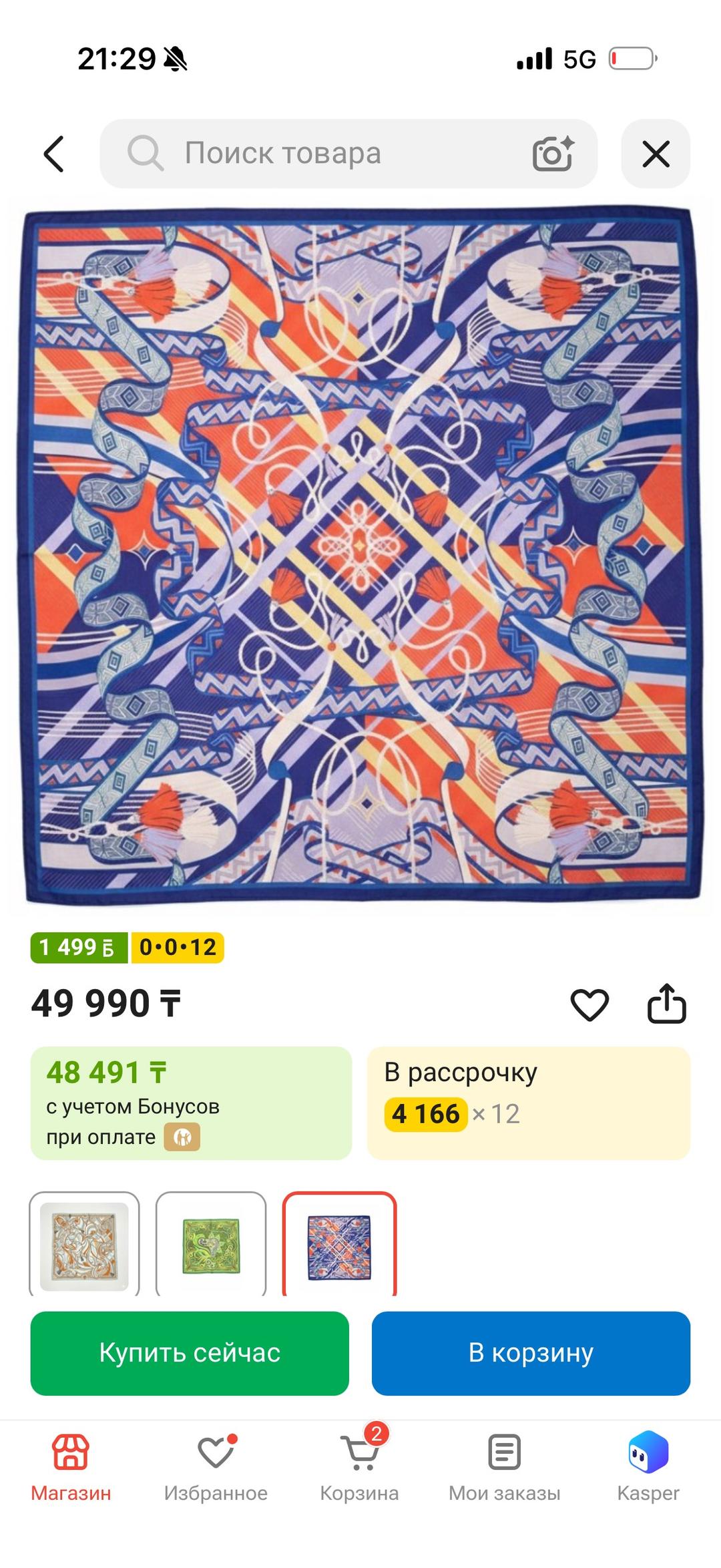Switch to the Магазин tab

pos(71,1468)
